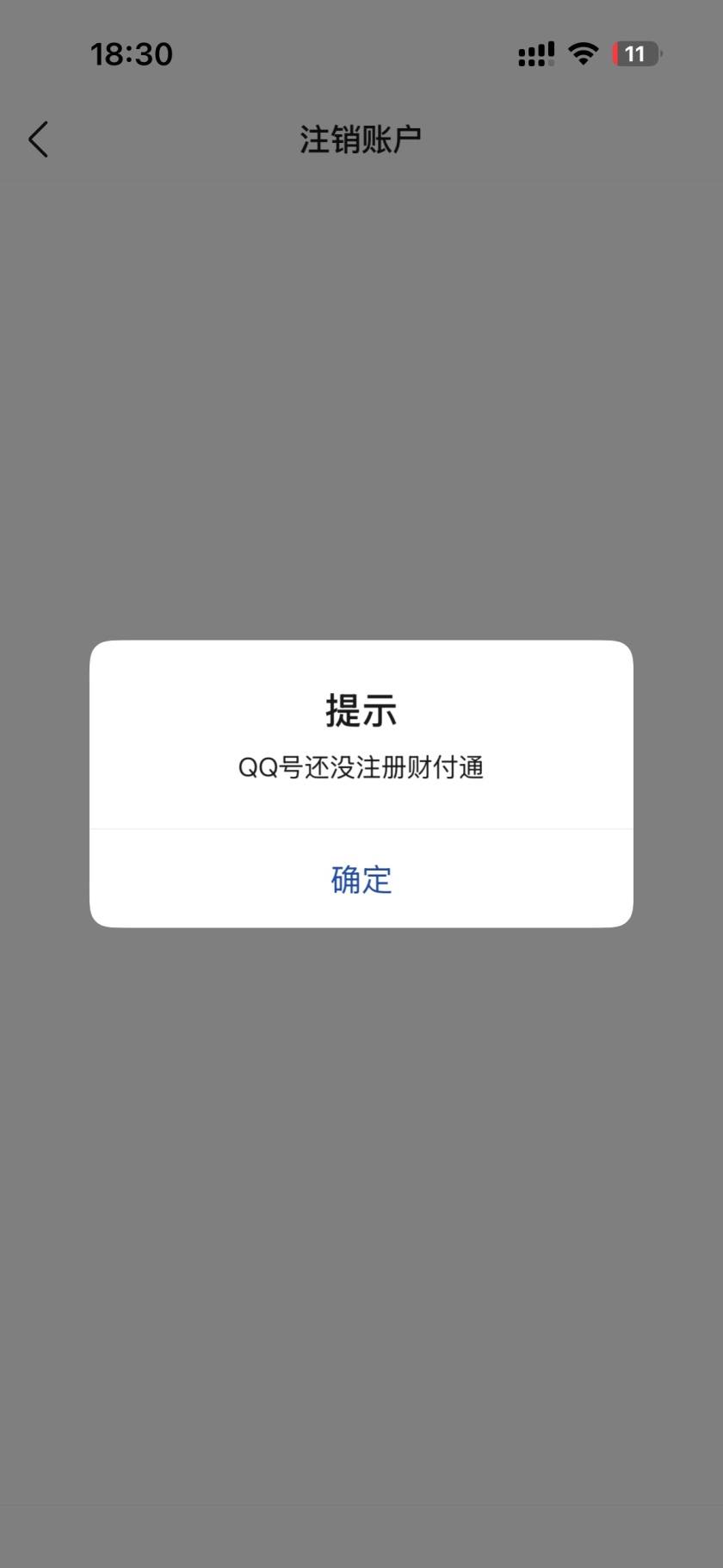Viewport: 723px width, 1568px height.
Task: Tap the battery icon showing 11 percent
Action: [634, 53]
